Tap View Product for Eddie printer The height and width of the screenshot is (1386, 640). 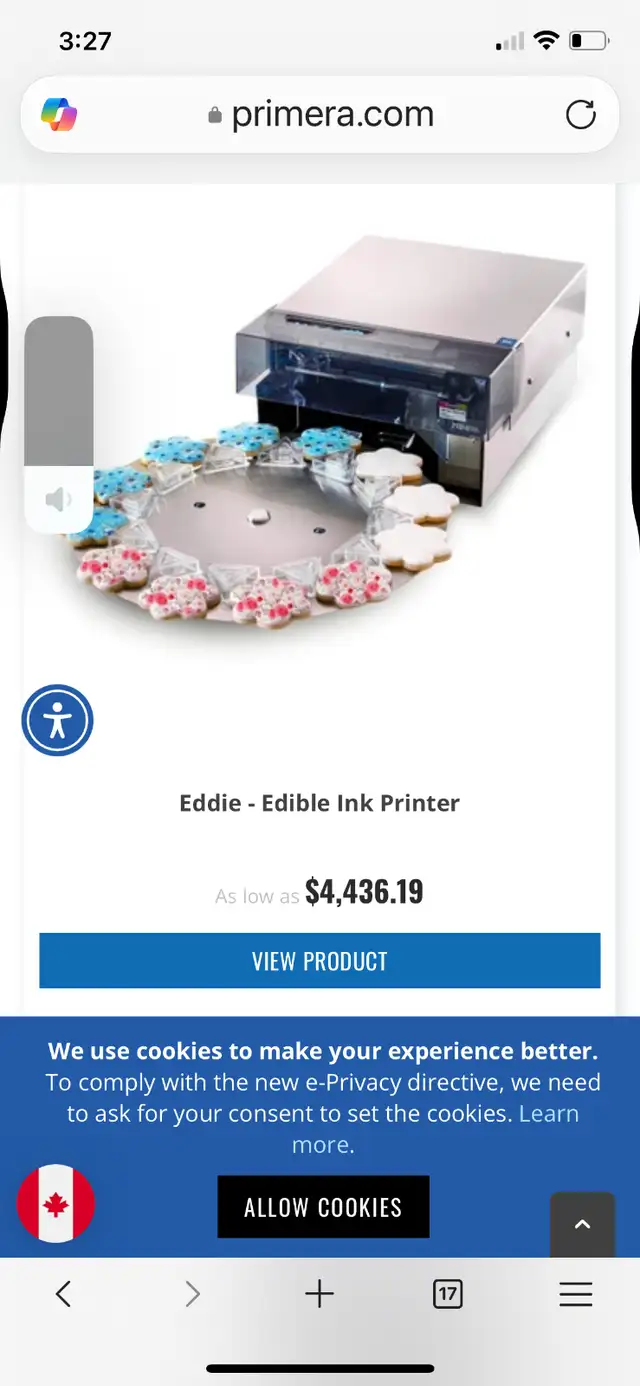tap(320, 961)
